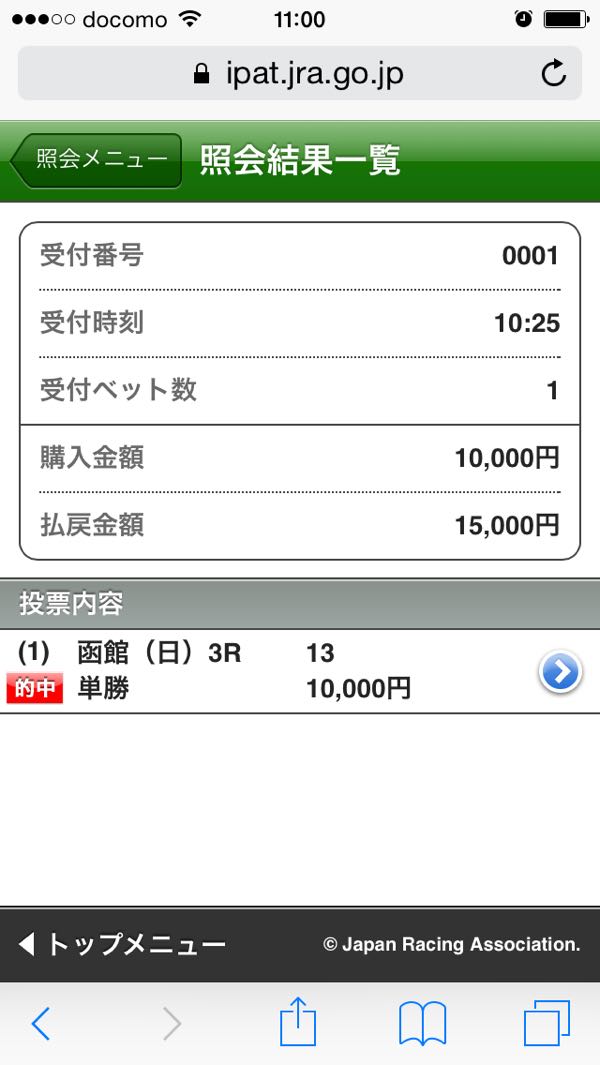This screenshot has width=600, height=1065.
Task: Return to トップメニュー
Action: [122, 944]
